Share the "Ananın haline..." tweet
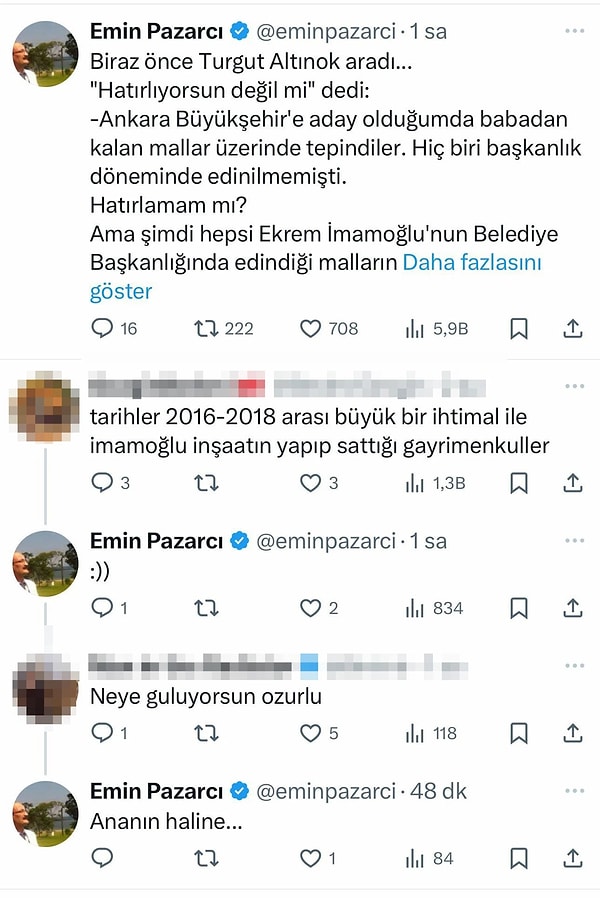Screen dimensions: 600x898 coord(573,858)
